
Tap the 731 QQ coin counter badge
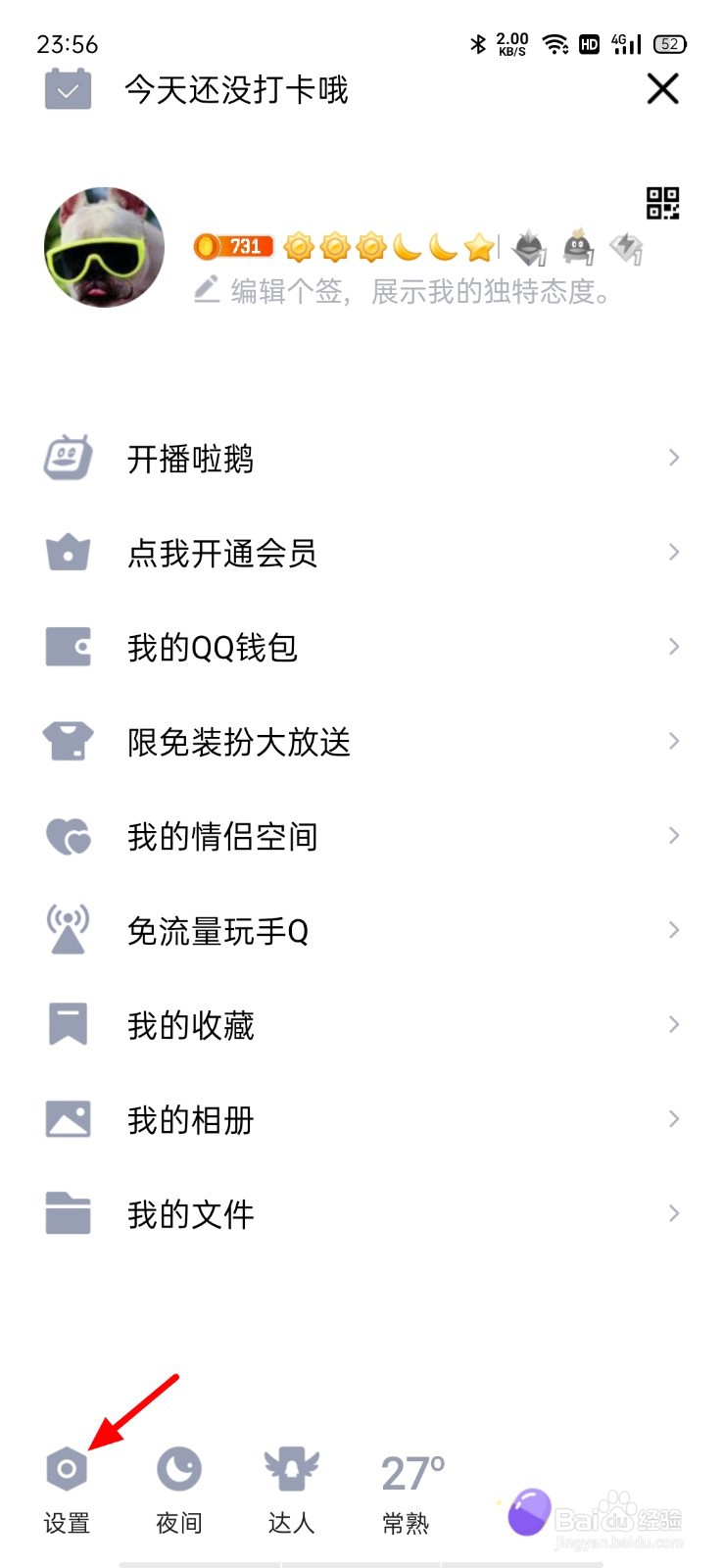(x=233, y=247)
